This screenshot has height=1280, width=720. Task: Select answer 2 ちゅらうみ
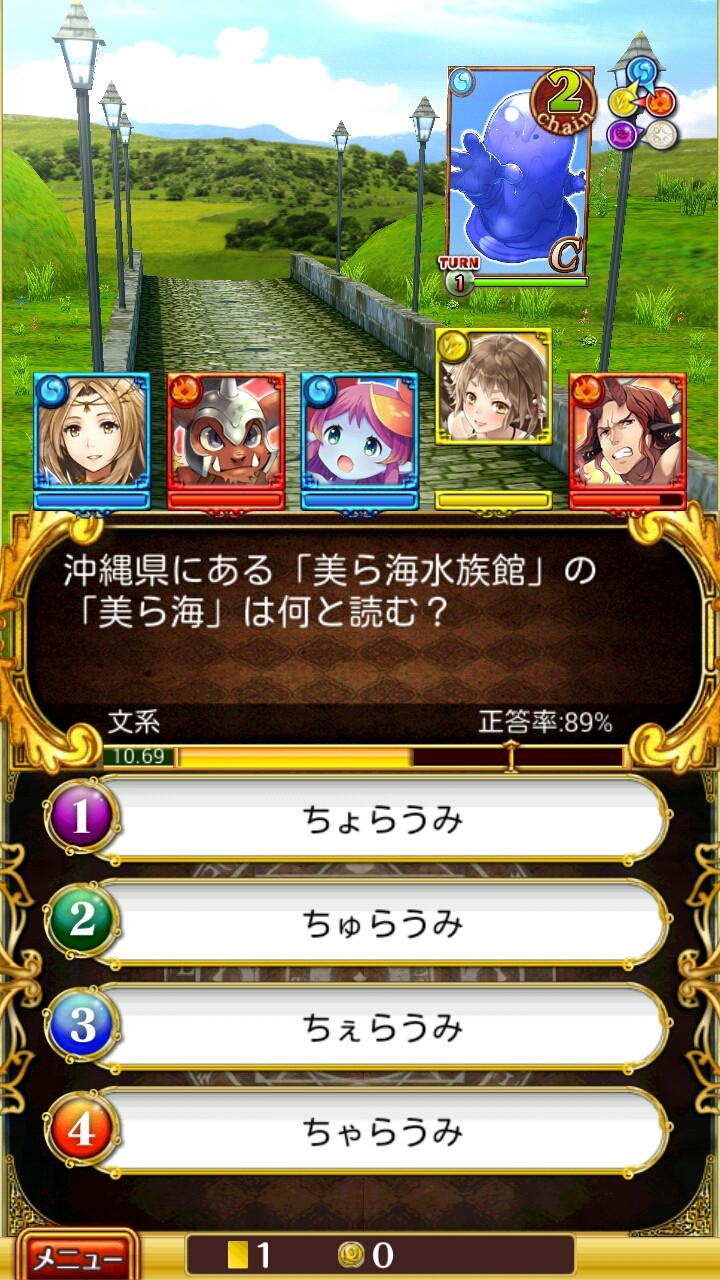tap(358, 925)
